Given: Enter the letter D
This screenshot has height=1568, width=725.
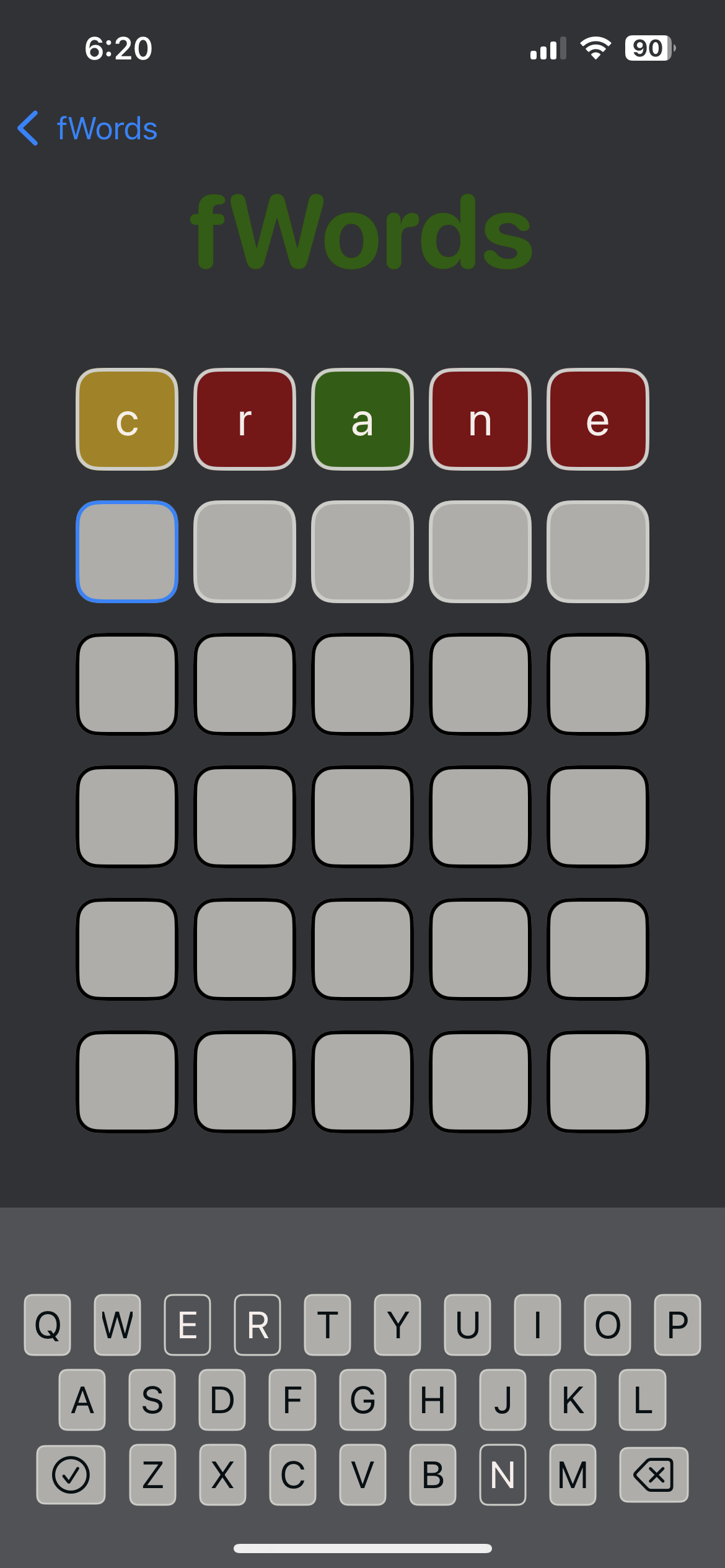Looking at the screenshot, I should [x=222, y=1400].
